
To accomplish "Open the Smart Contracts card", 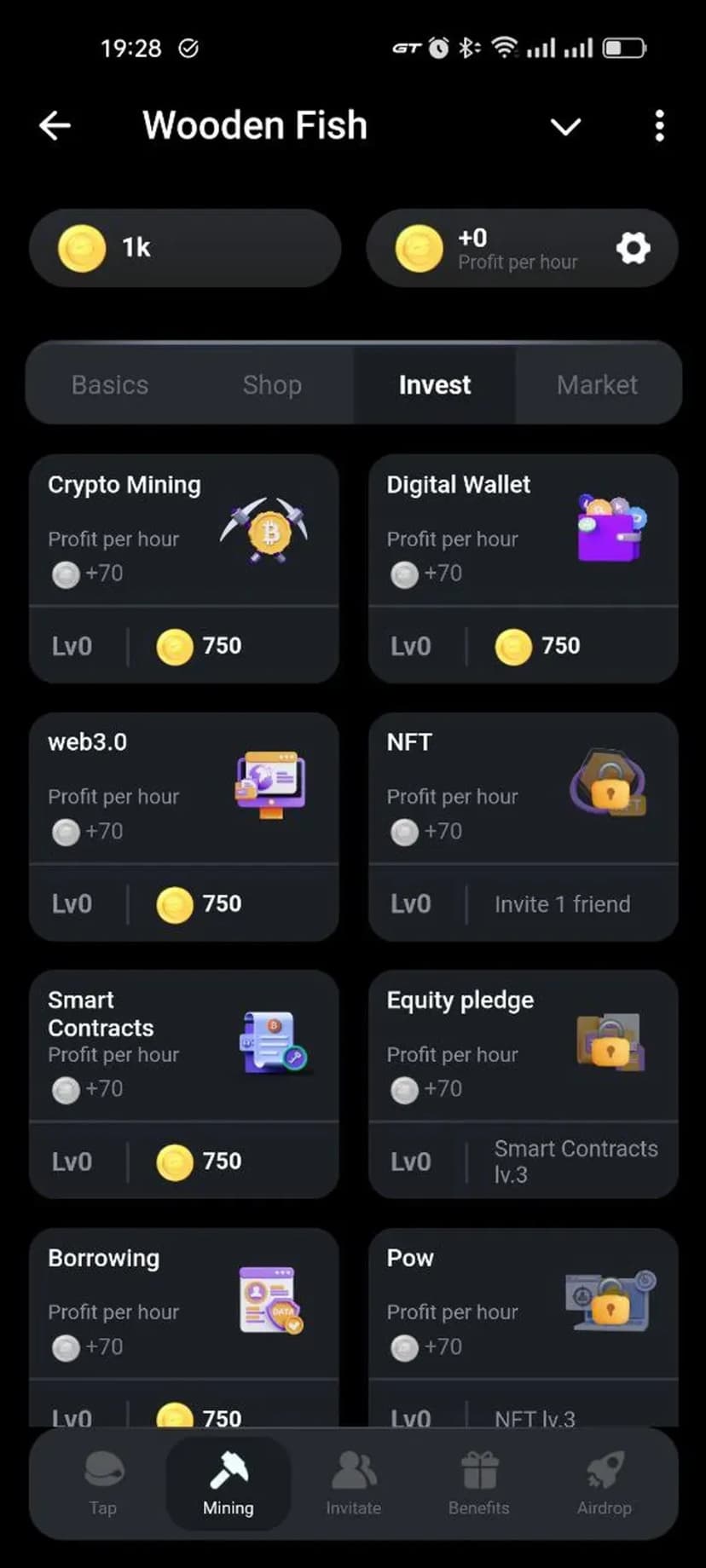I will point(183,1083).
